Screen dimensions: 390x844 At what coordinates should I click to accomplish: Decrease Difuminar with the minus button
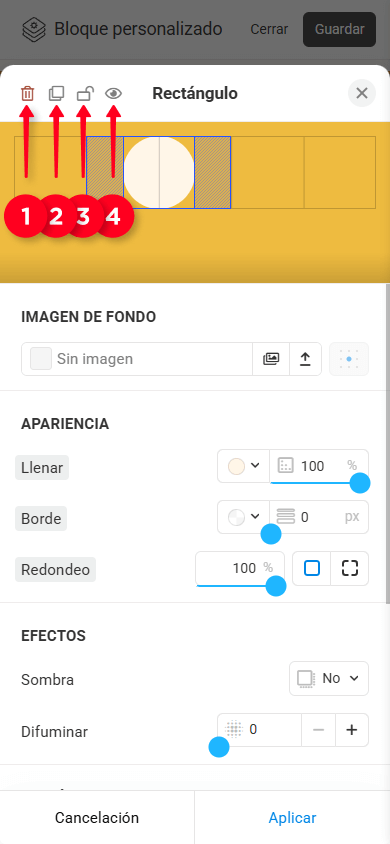click(x=318, y=730)
